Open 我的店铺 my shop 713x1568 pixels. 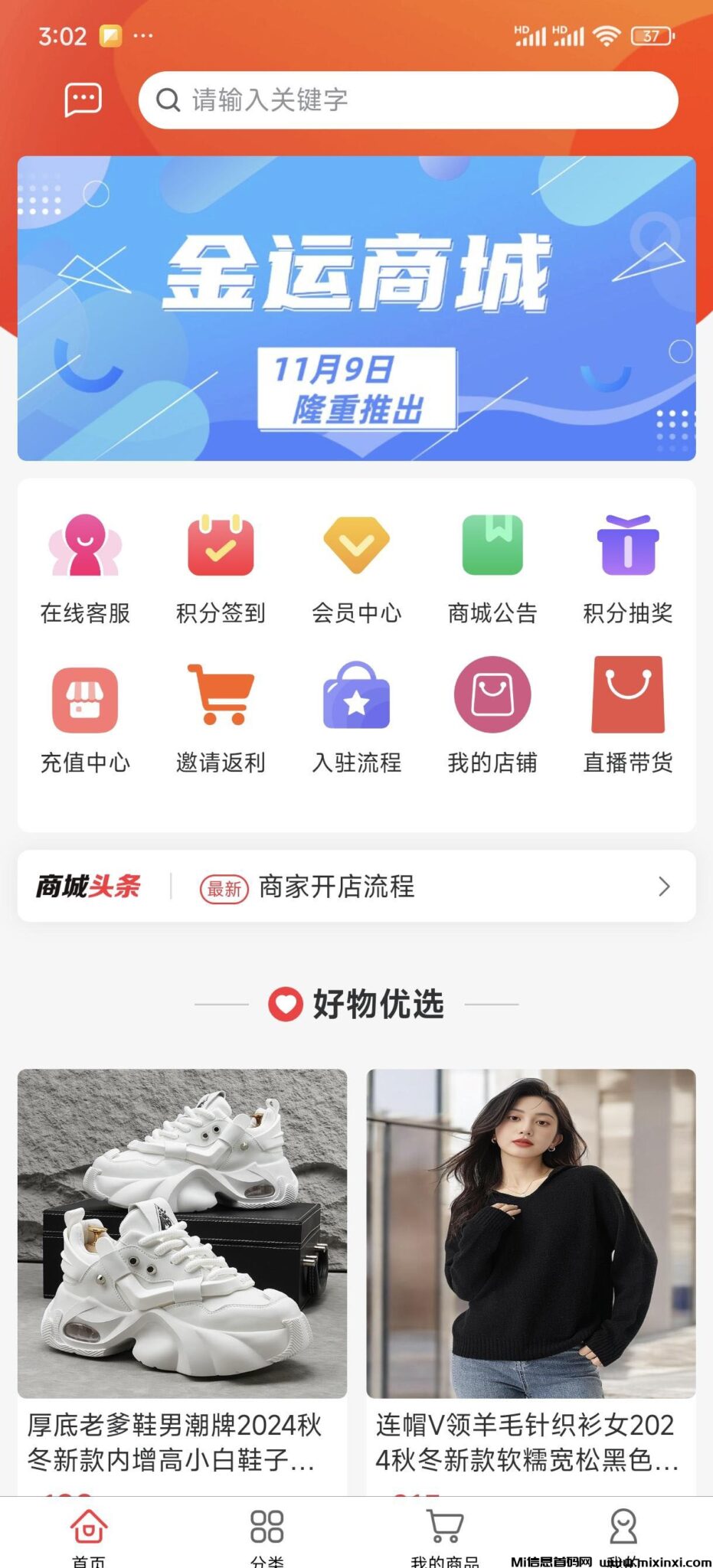tap(492, 717)
